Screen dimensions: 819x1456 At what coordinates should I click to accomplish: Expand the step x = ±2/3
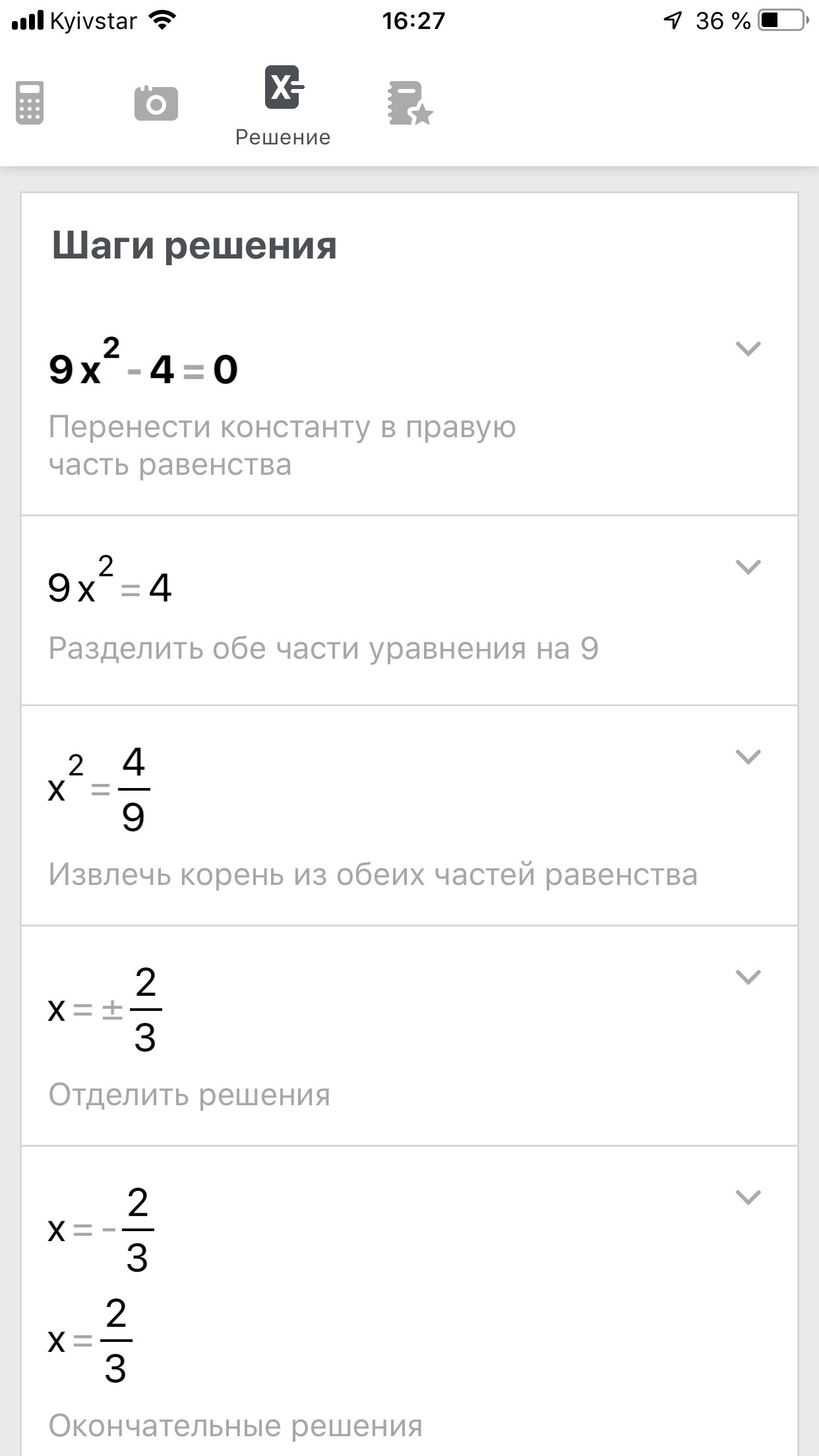(748, 977)
